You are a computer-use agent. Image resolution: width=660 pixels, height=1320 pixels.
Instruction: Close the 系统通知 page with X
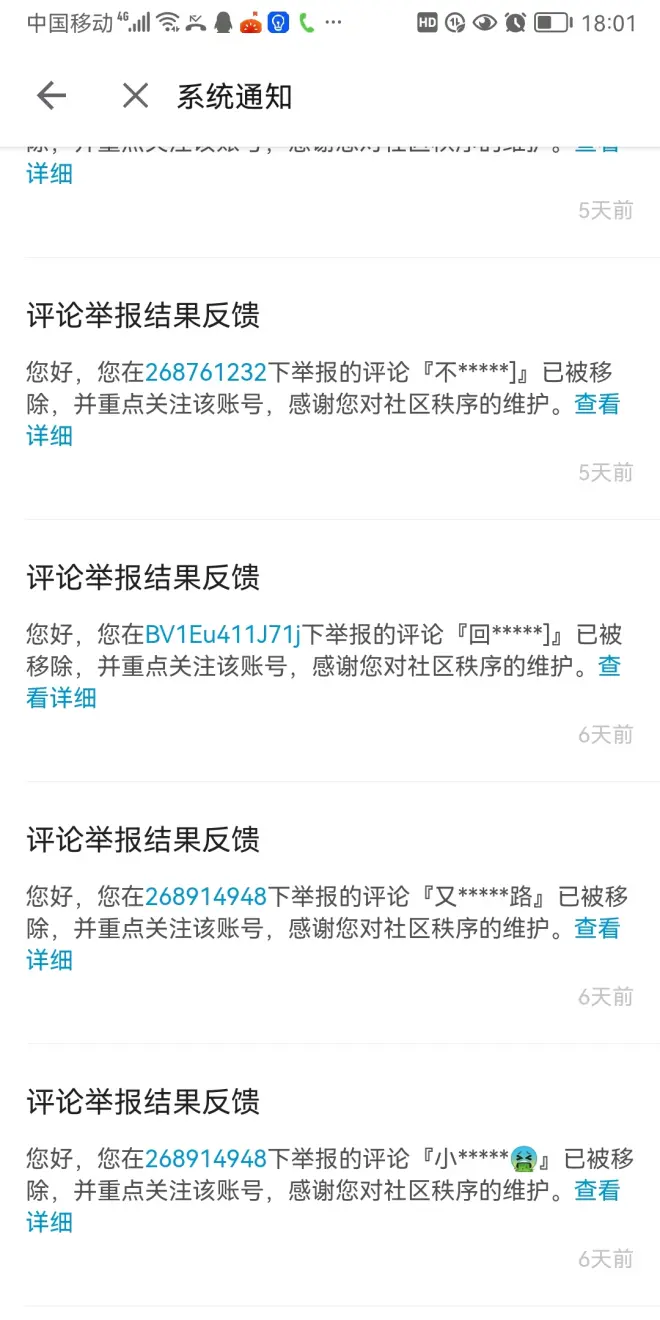pyautogui.click(x=135, y=96)
